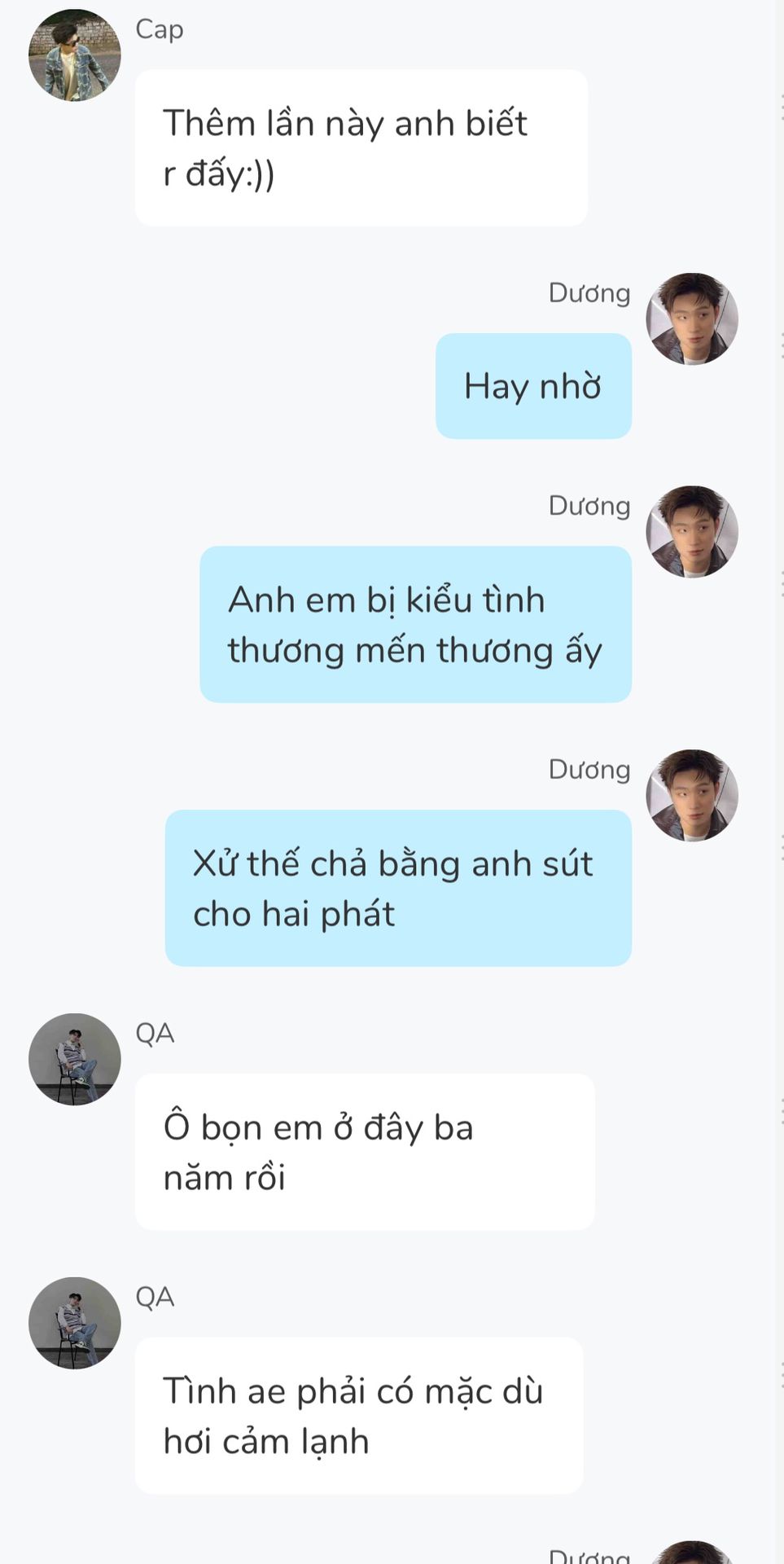Tap QA's message "Tình ae phải có mặc dù"
The width and height of the screenshot is (784, 1564).
[359, 1415]
